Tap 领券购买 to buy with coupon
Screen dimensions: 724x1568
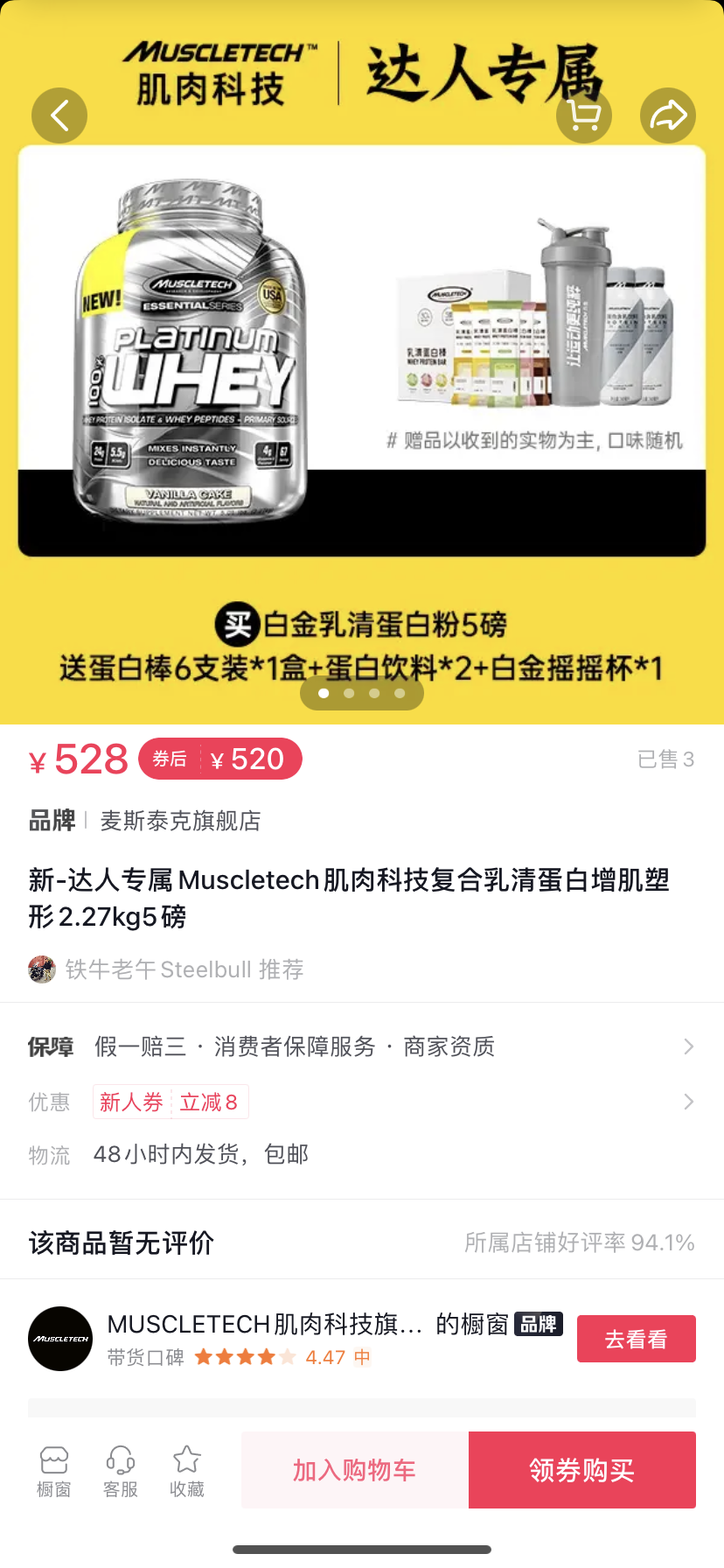582,1470
